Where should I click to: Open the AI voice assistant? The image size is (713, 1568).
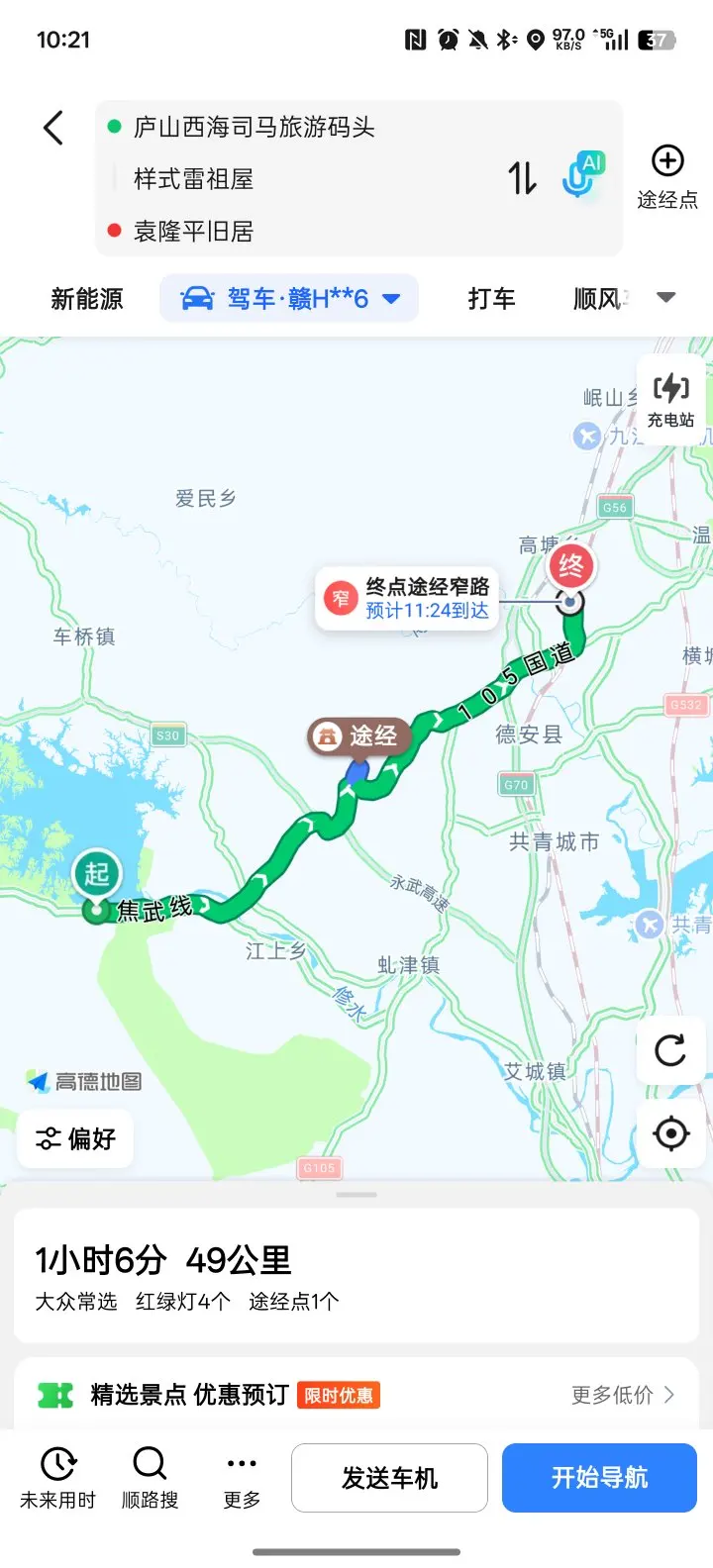pos(582,176)
